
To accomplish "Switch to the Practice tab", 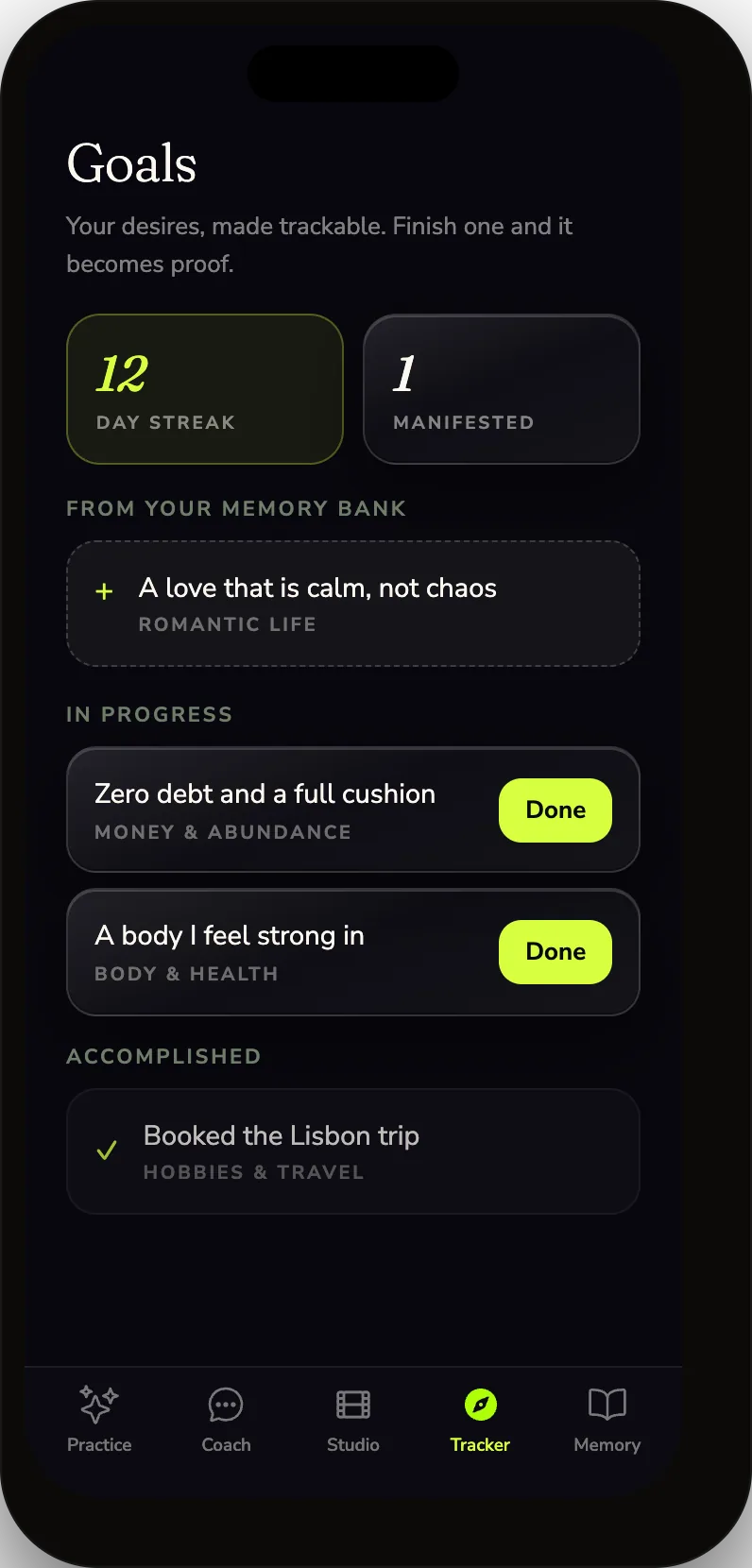I will pos(99,1419).
